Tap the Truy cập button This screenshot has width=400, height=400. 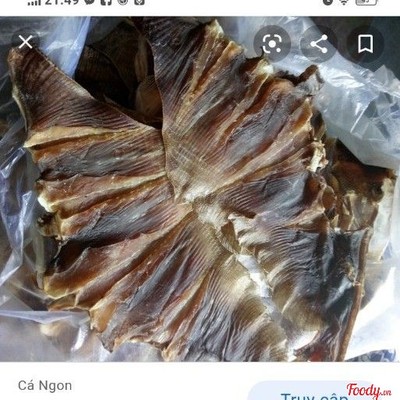coord(315,393)
